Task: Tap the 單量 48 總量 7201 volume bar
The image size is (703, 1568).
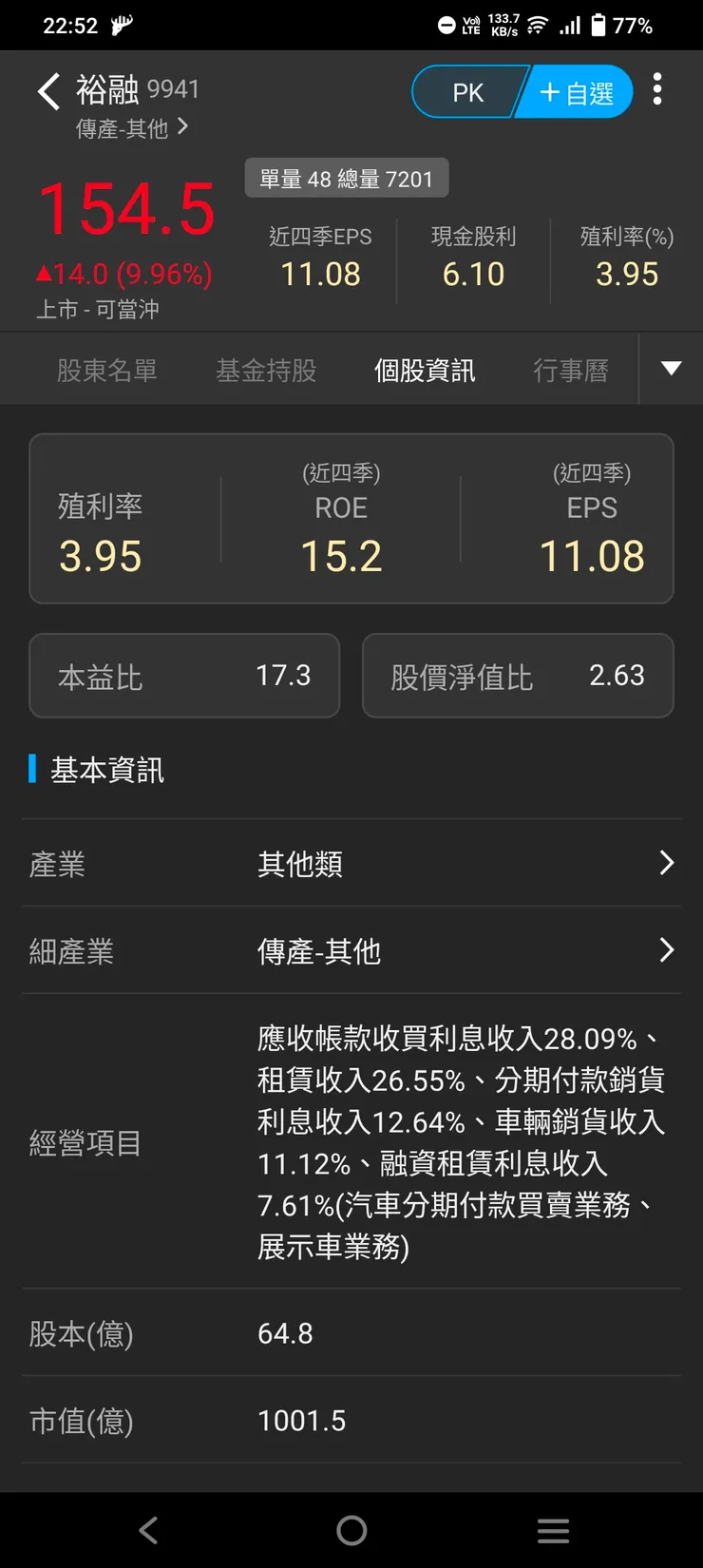Action: pyautogui.click(x=346, y=177)
